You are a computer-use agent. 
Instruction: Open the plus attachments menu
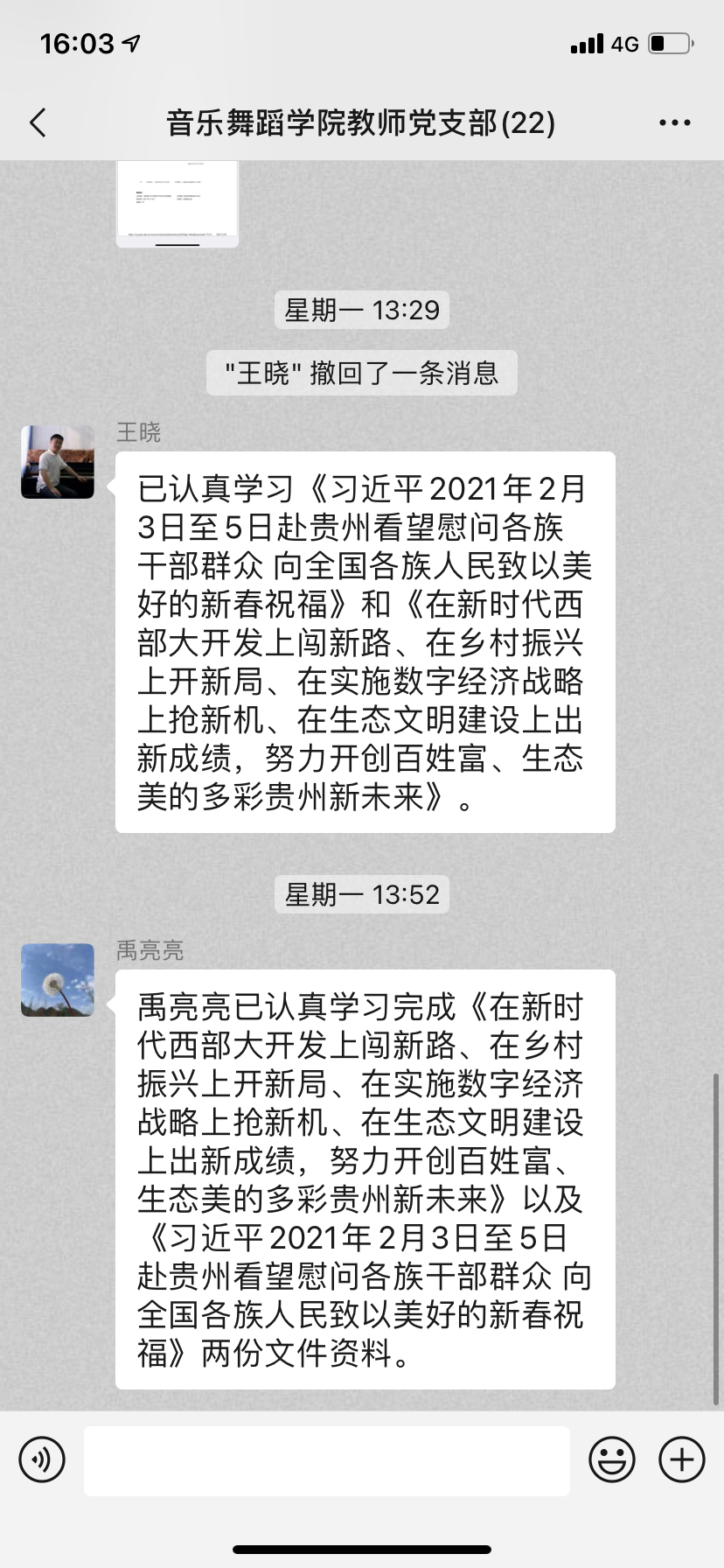click(681, 1459)
